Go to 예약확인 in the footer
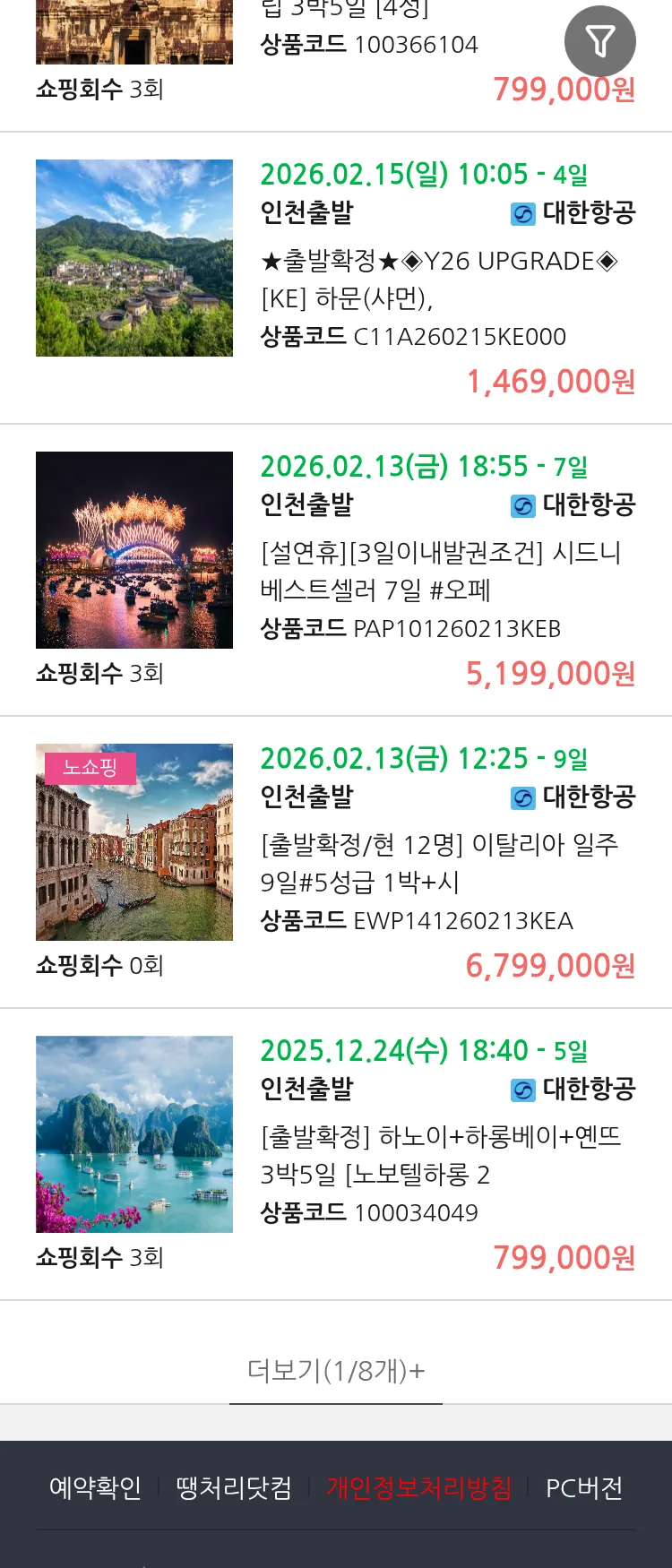Image resolution: width=672 pixels, height=1568 pixels. pyautogui.click(x=95, y=1488)
